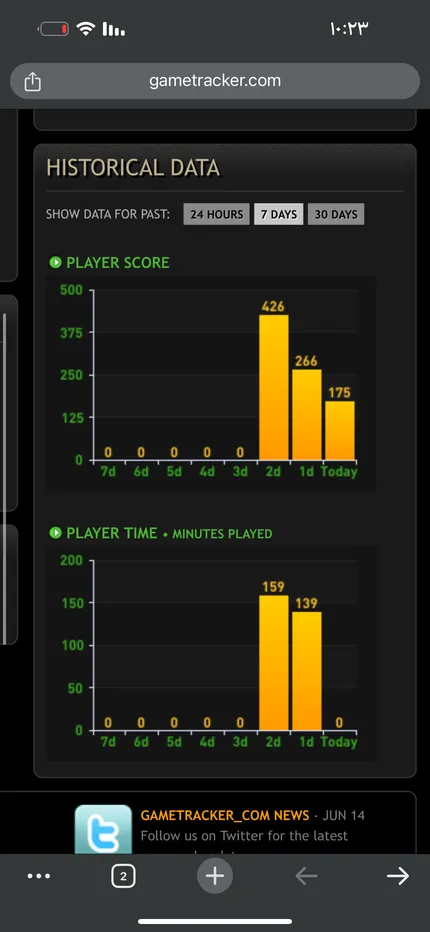
Task: Tap the gametracker.com address bar
Action: click(215, 81)
